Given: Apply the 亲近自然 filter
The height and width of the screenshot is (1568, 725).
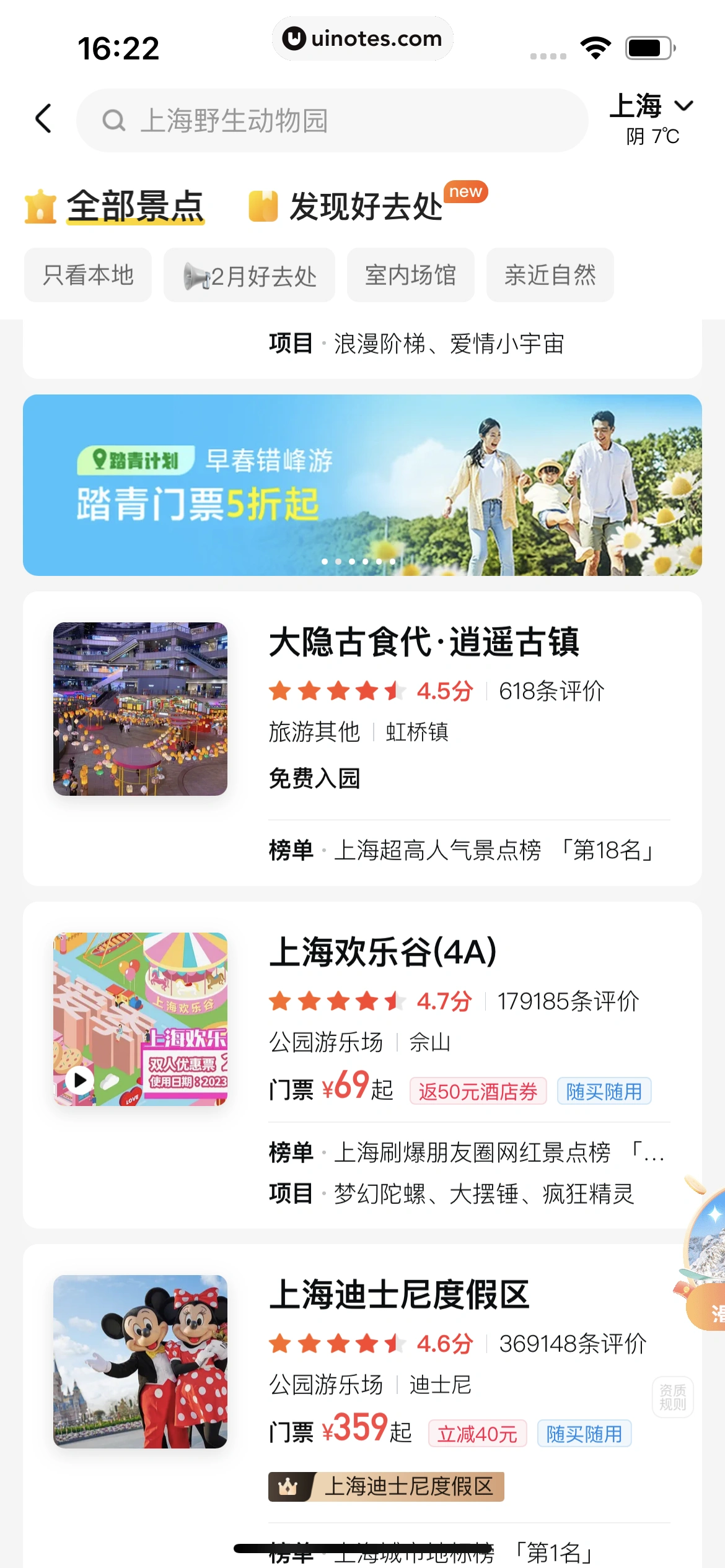Looking at the screenshot, I should click(x=550, y=276).
